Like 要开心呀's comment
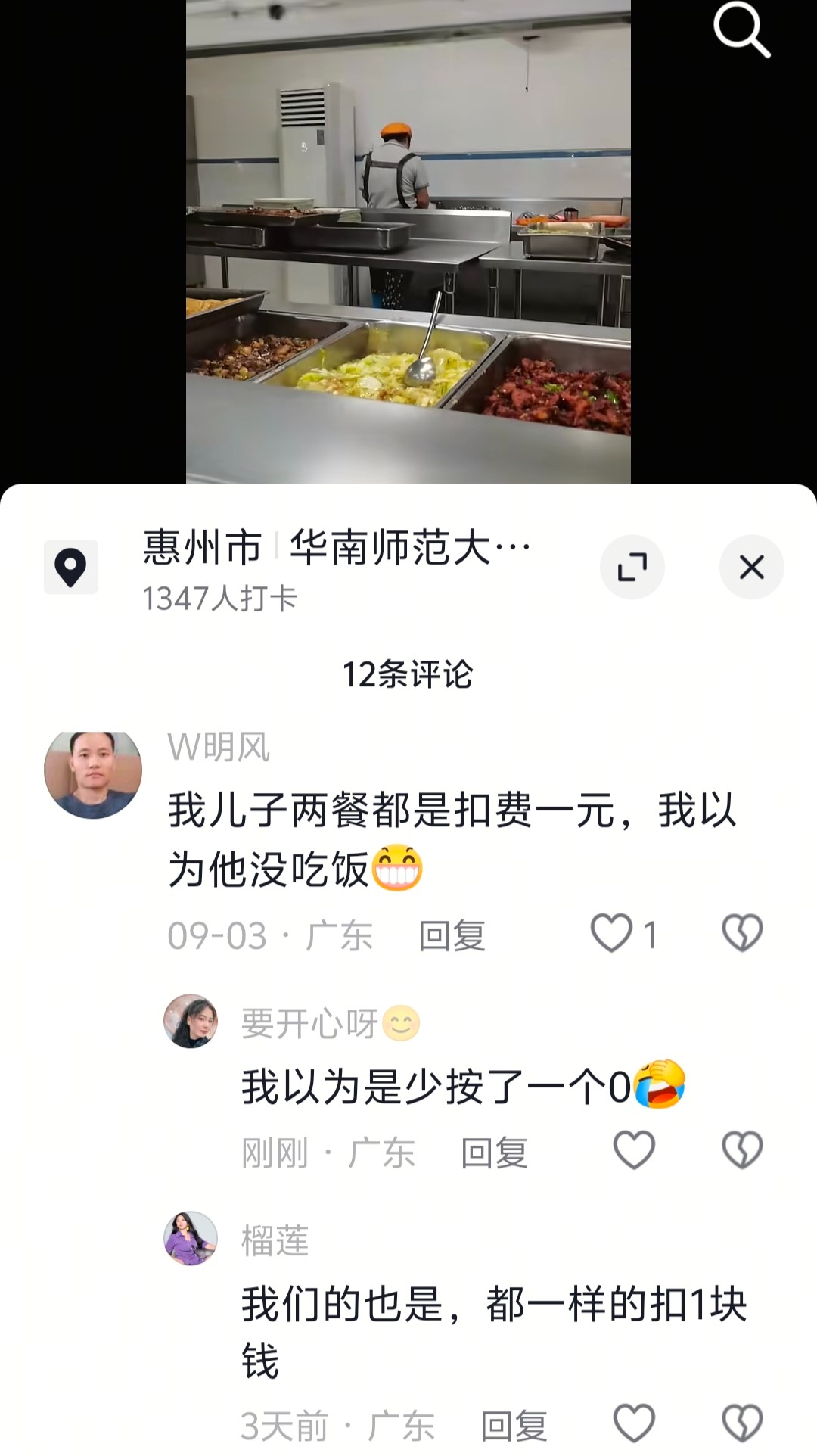The height and width of the screenshot is (1456, 817). (x=633, y=1150)
